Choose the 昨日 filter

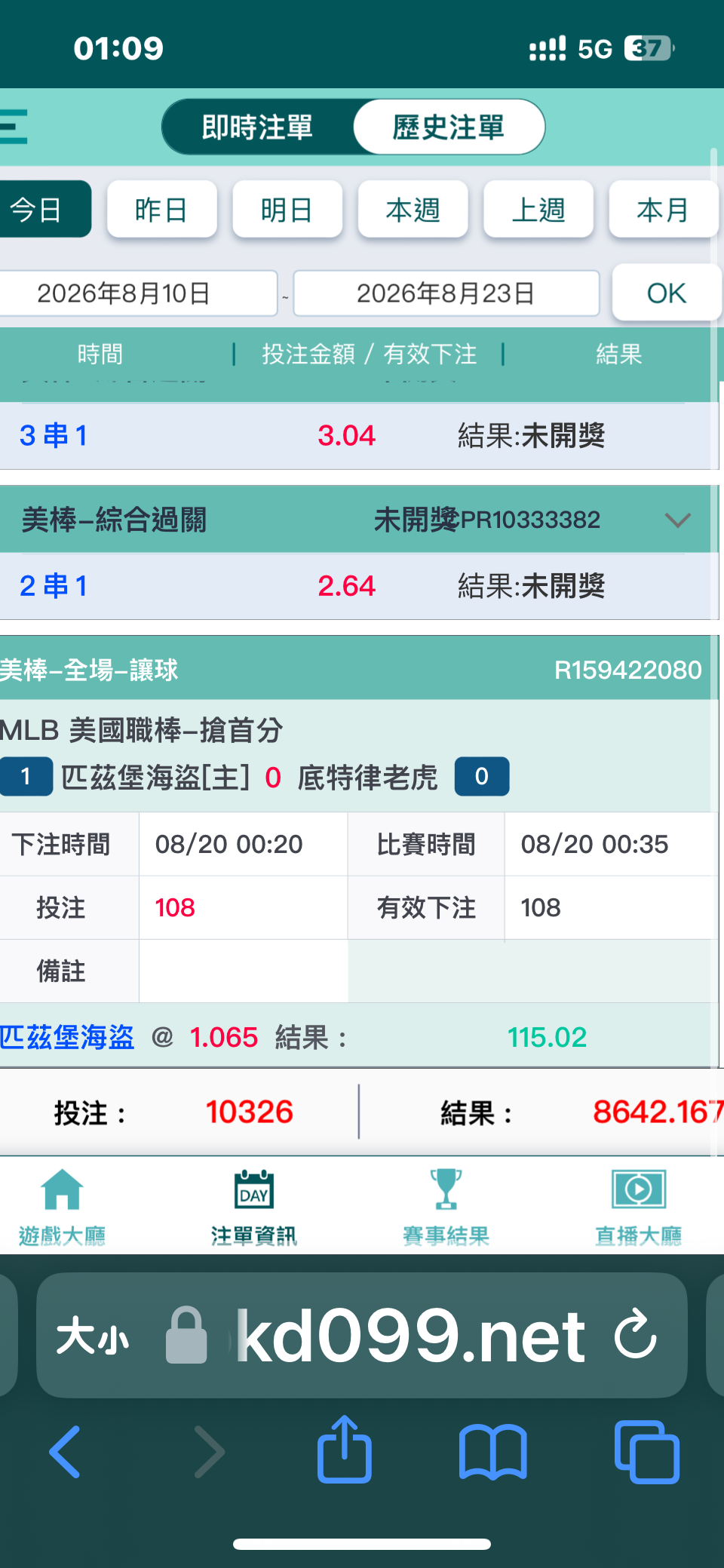[x=161, y=209]
